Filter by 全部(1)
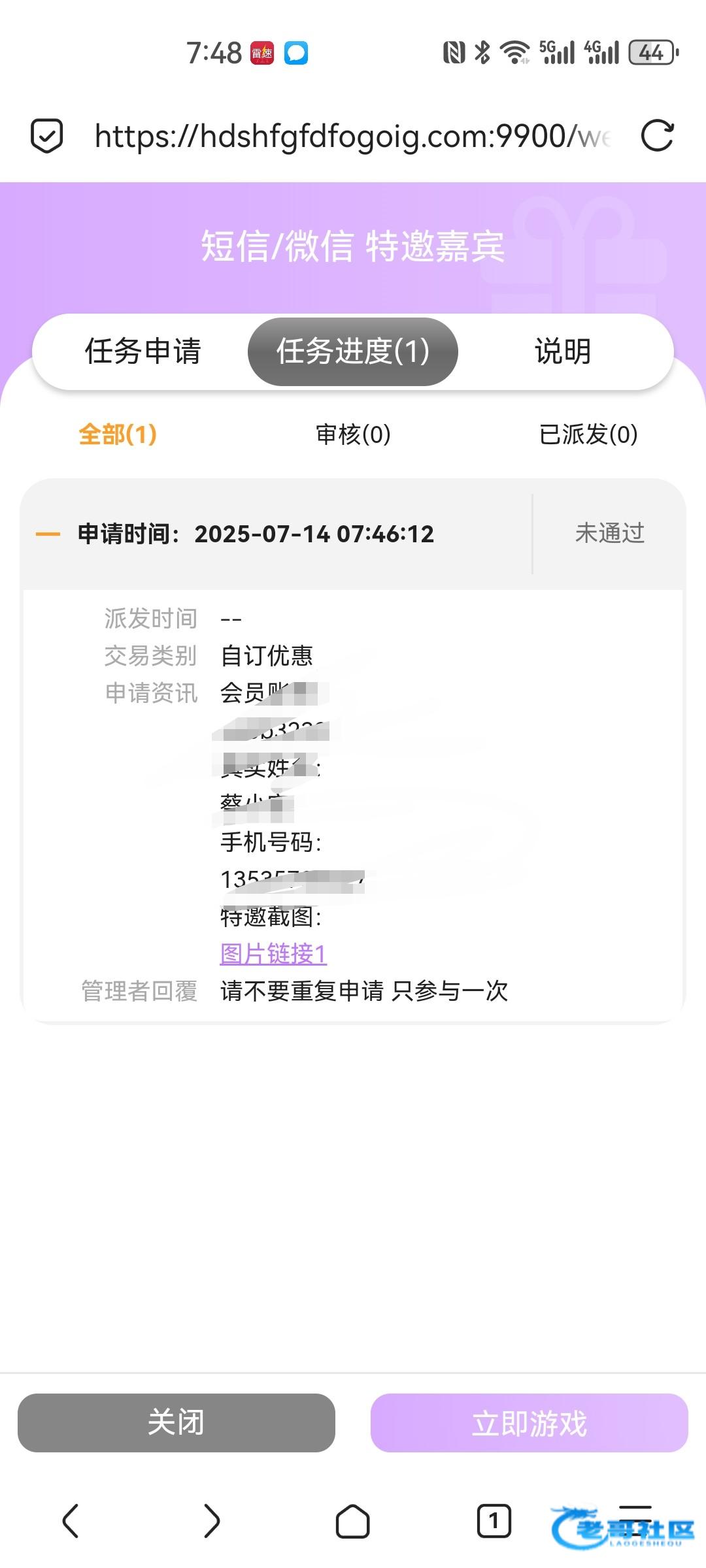This screenshot has width=706, height=1568. click(x=118, y=434)
